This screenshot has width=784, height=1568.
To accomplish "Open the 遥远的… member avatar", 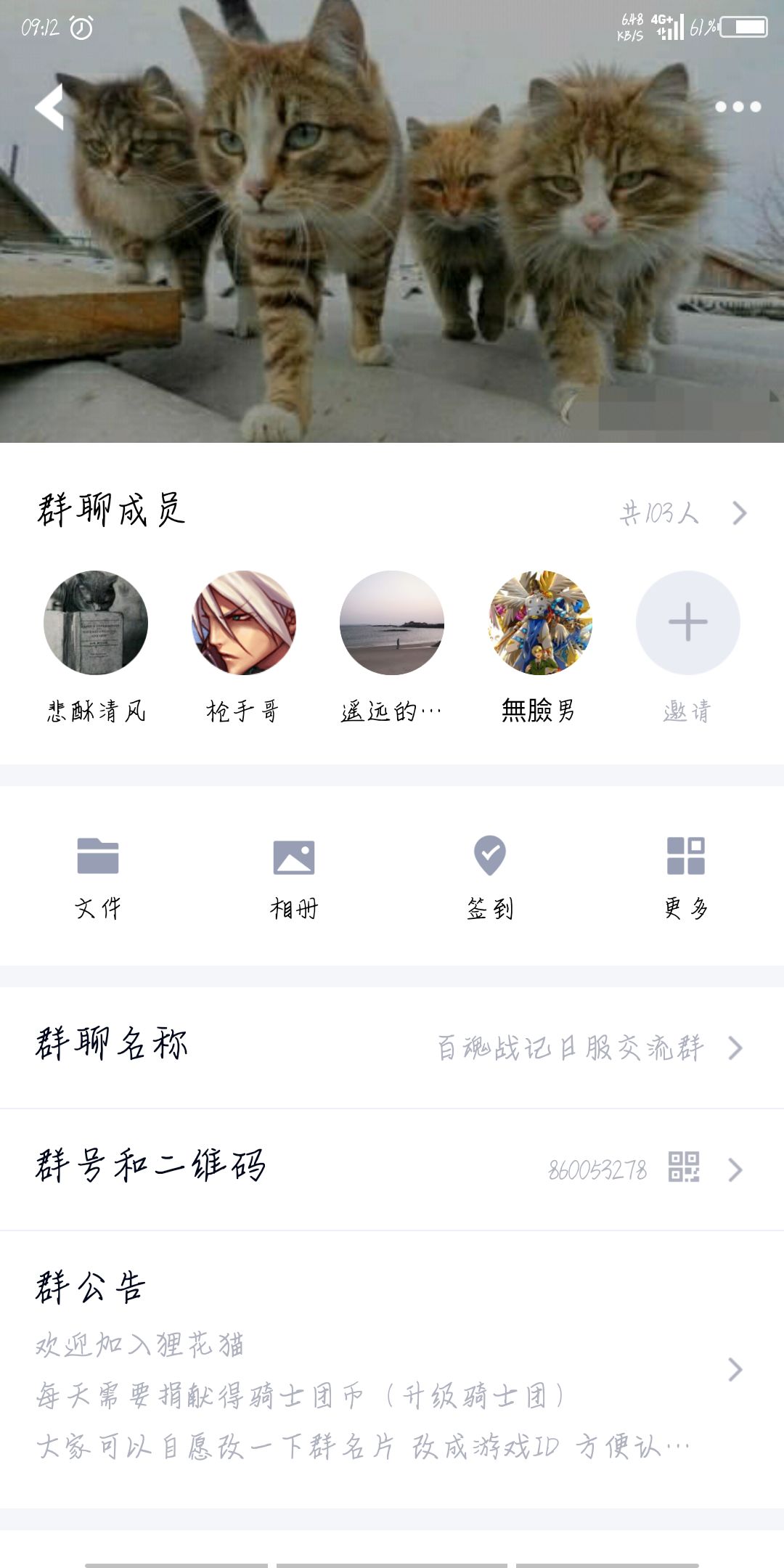I will pos(392,623).
